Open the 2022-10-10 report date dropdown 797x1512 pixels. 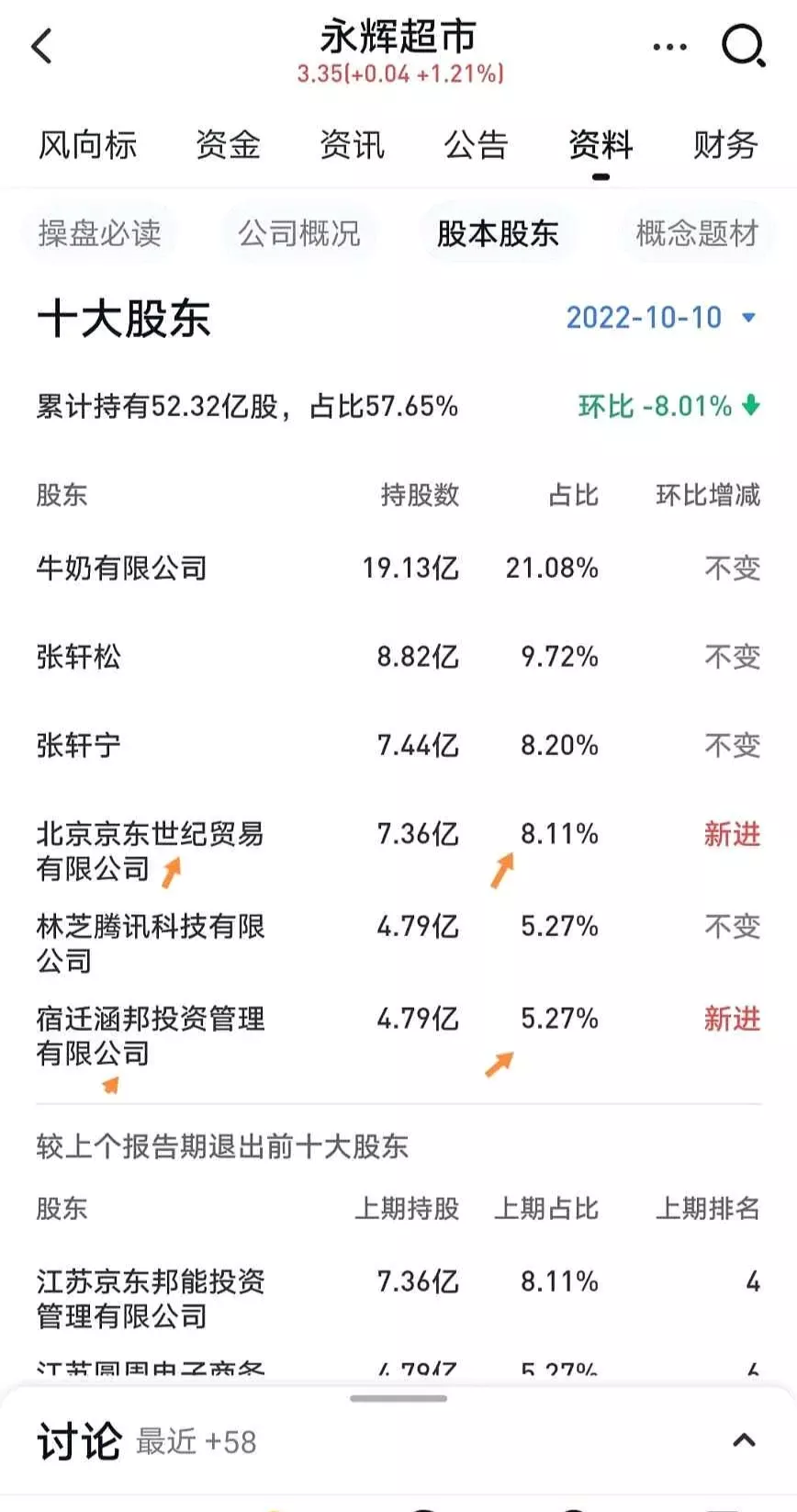click(661, 318)
